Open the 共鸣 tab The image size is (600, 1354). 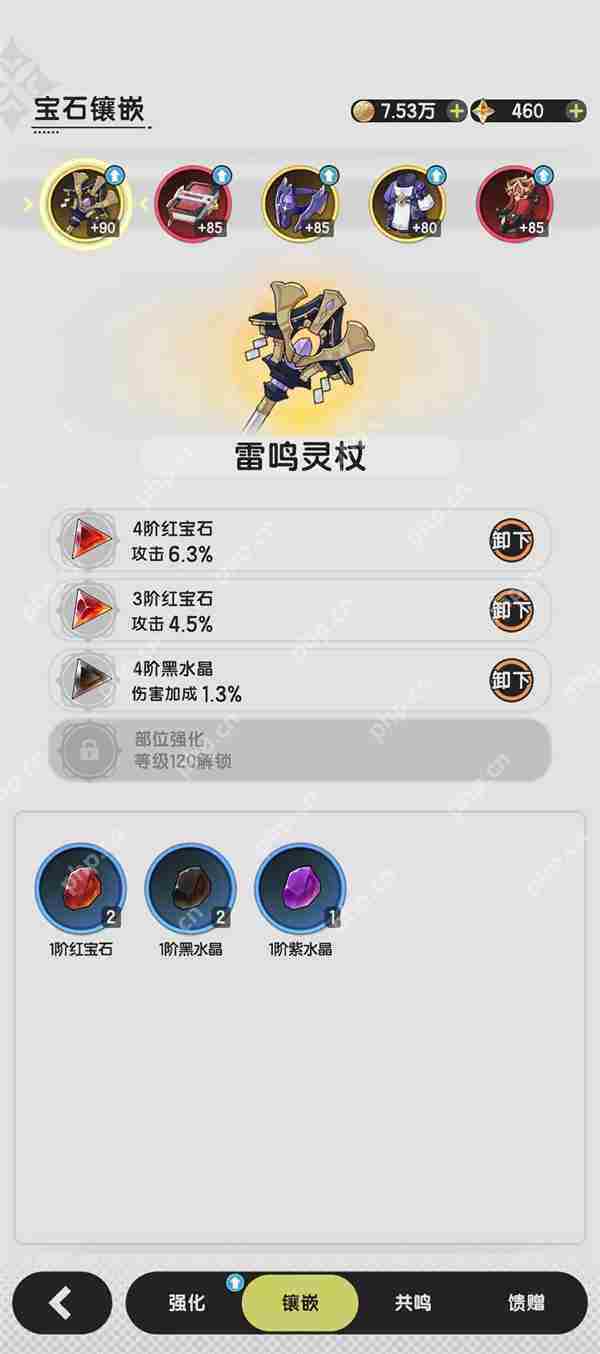(412, 1302)
